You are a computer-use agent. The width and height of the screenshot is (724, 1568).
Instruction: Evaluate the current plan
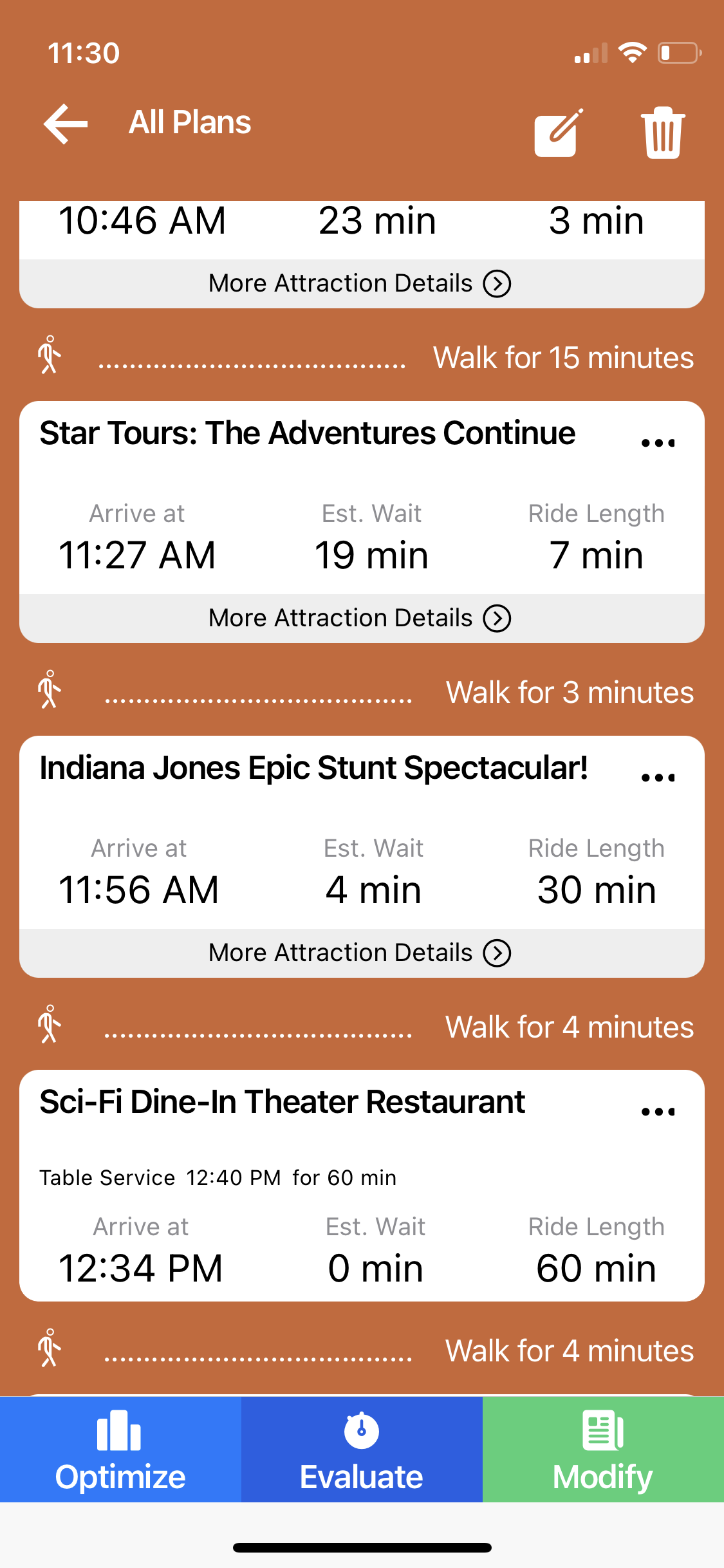[362, 1450]
